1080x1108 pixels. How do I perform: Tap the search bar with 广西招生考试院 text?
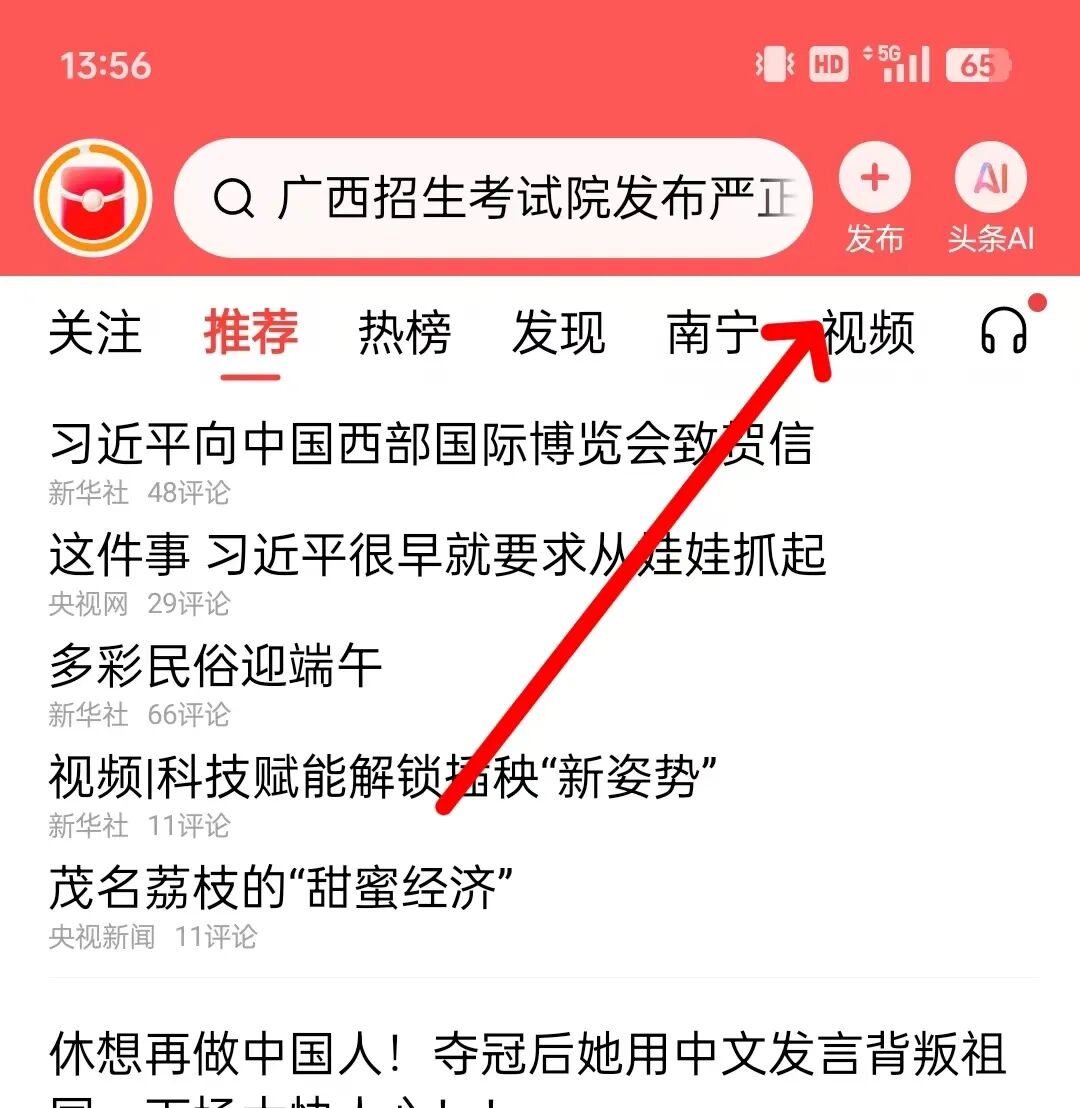tap(500, 196)
